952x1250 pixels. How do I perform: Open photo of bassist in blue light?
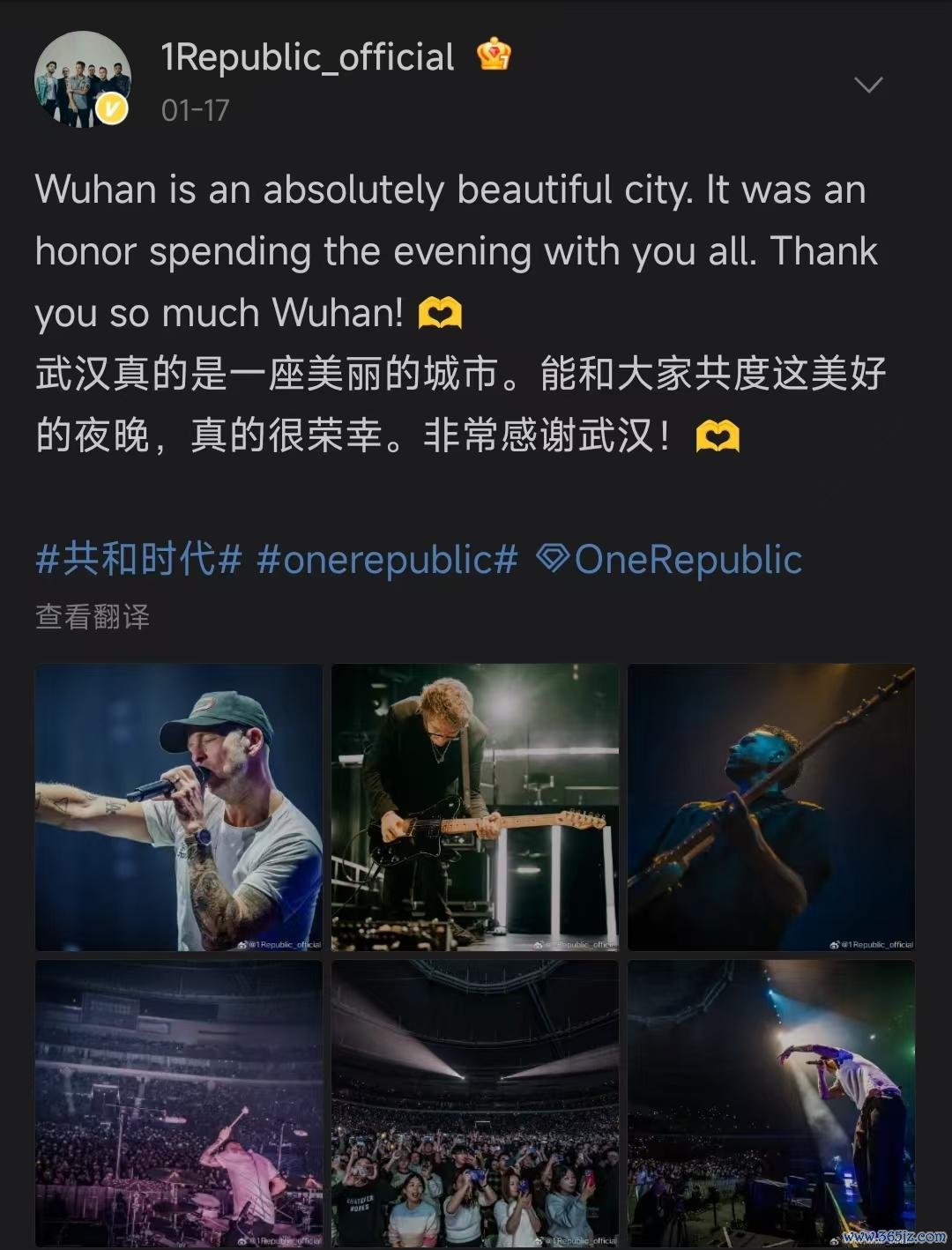(771, 807)
